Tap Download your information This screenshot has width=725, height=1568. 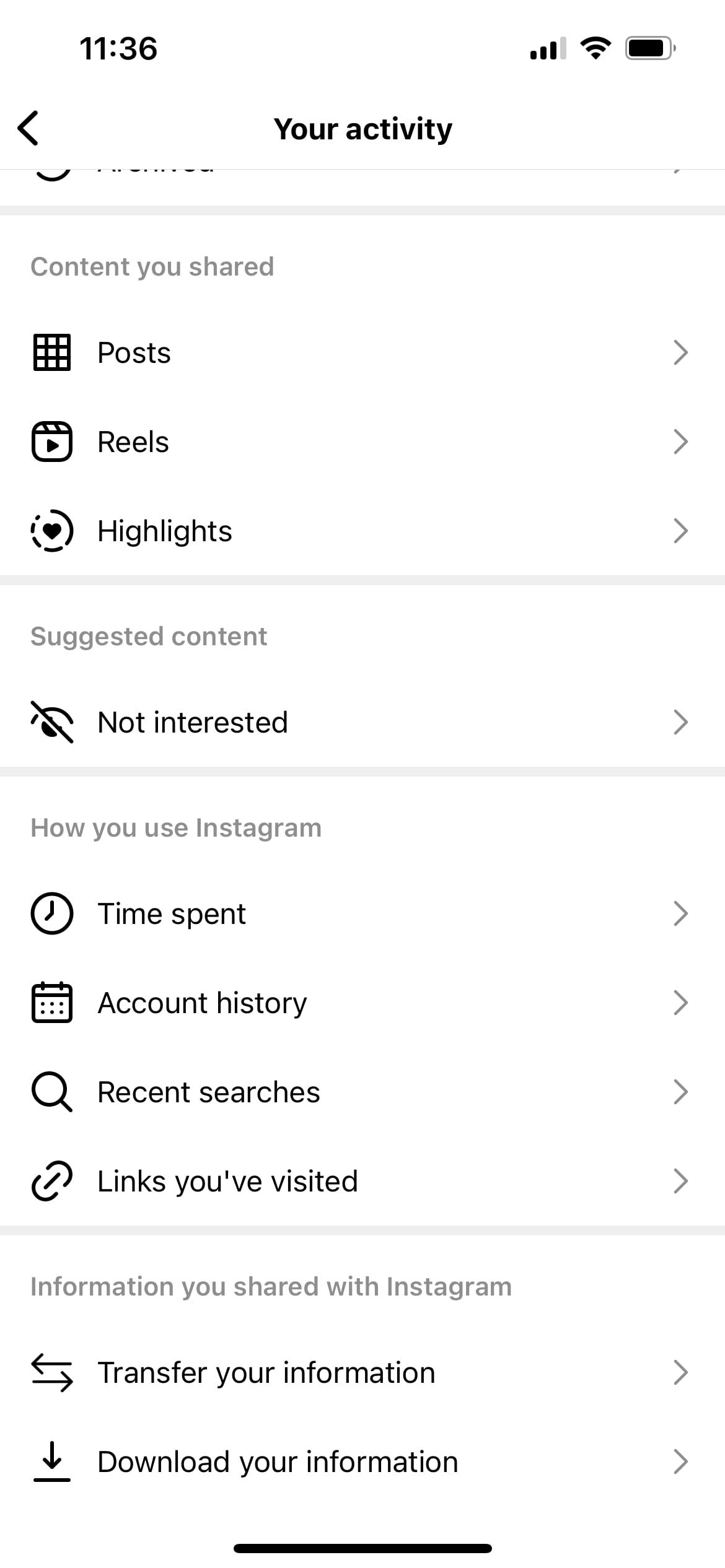coord(278,1462)
